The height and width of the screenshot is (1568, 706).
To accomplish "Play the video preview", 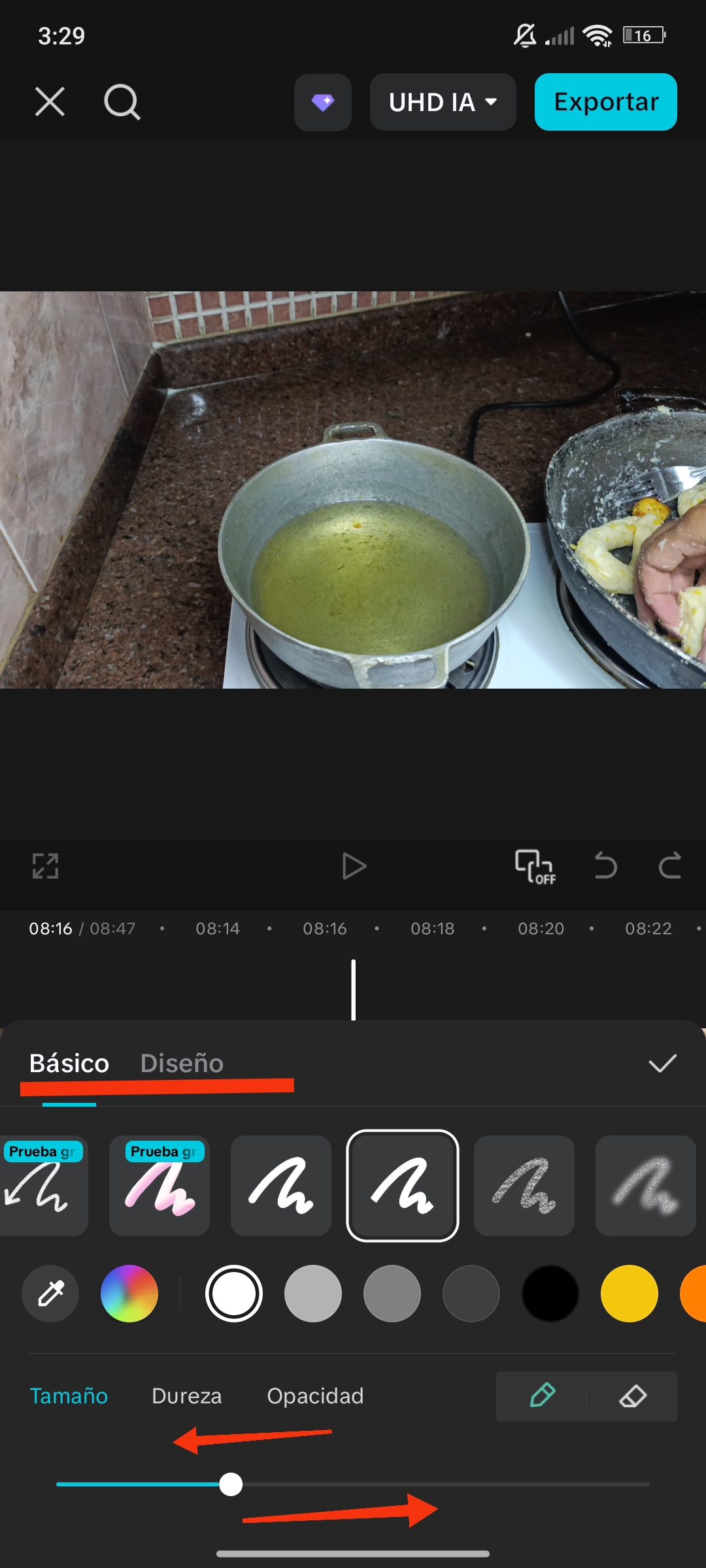I will [x=354, y=866].
